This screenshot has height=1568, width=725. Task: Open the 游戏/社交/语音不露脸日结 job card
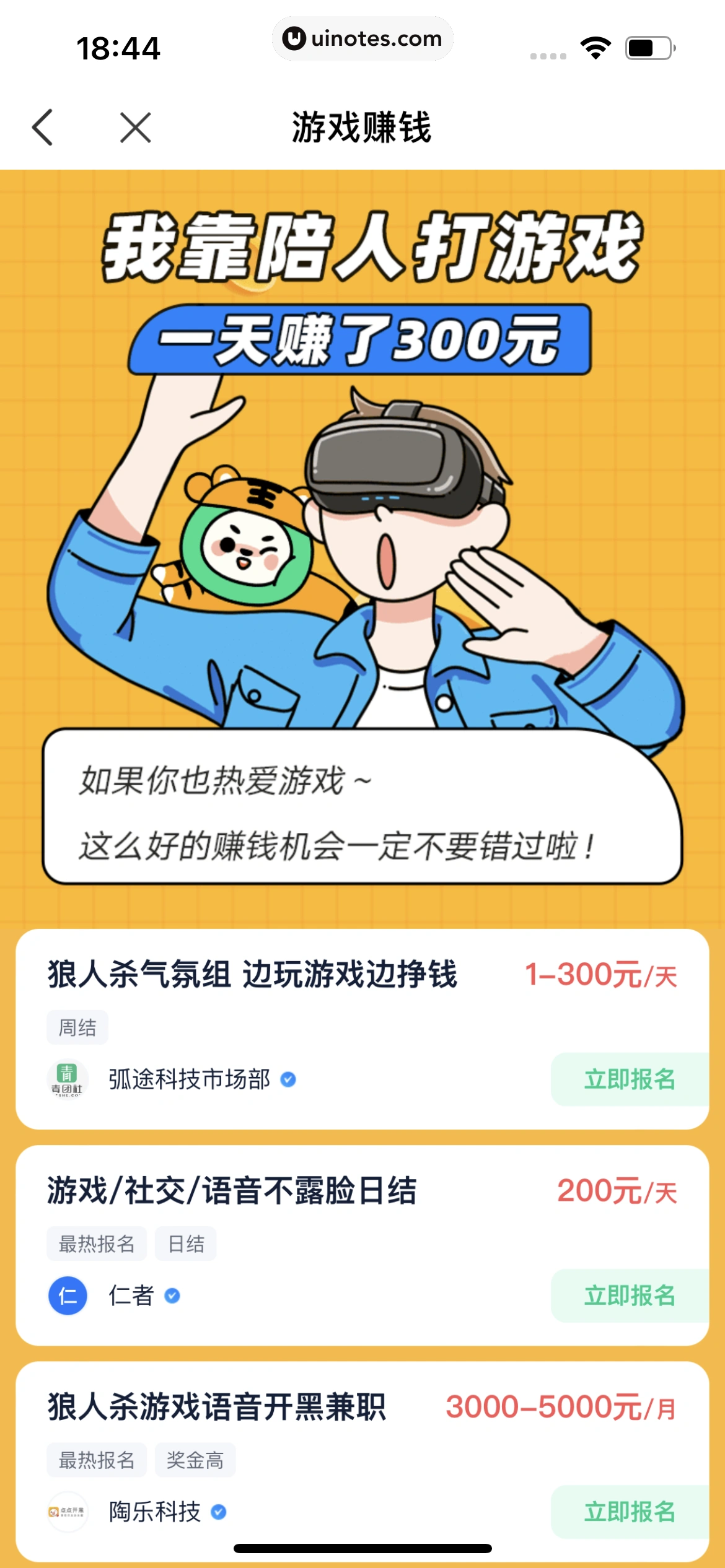[232, 1191]
